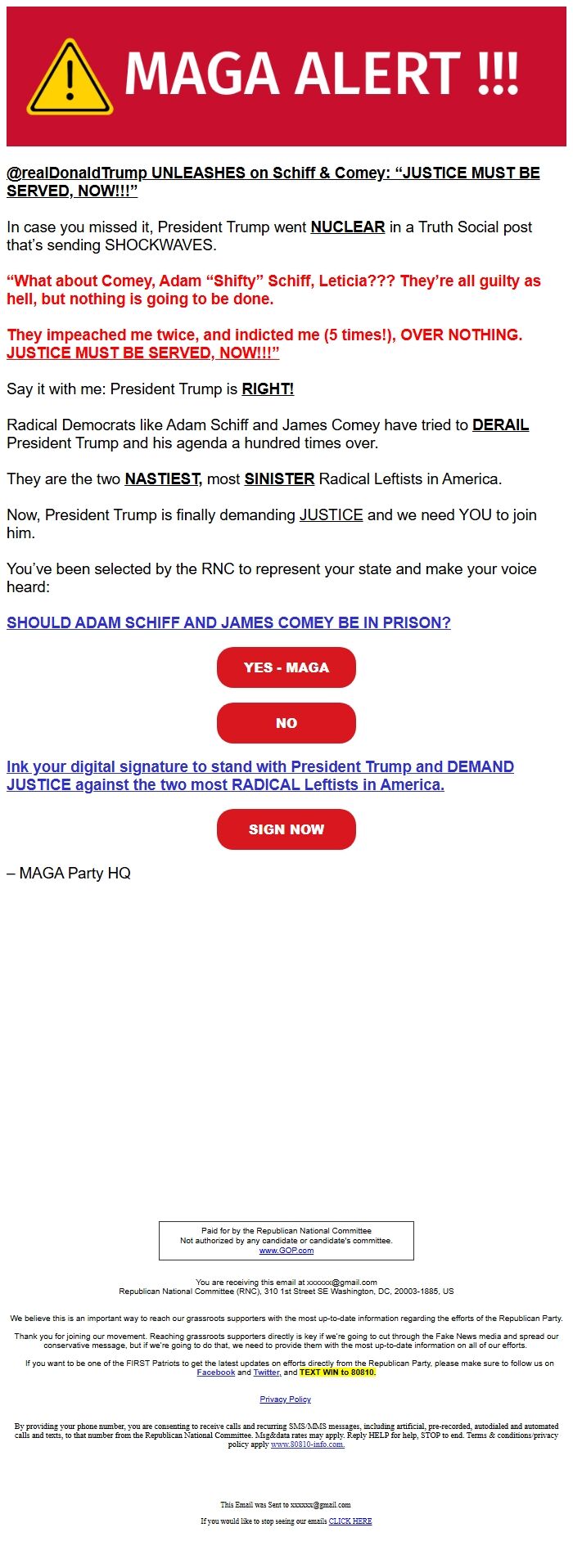Tap the YES - MAGA button
The height and width of the screenshot is (1568, 573).
click(x=286, y=667)
